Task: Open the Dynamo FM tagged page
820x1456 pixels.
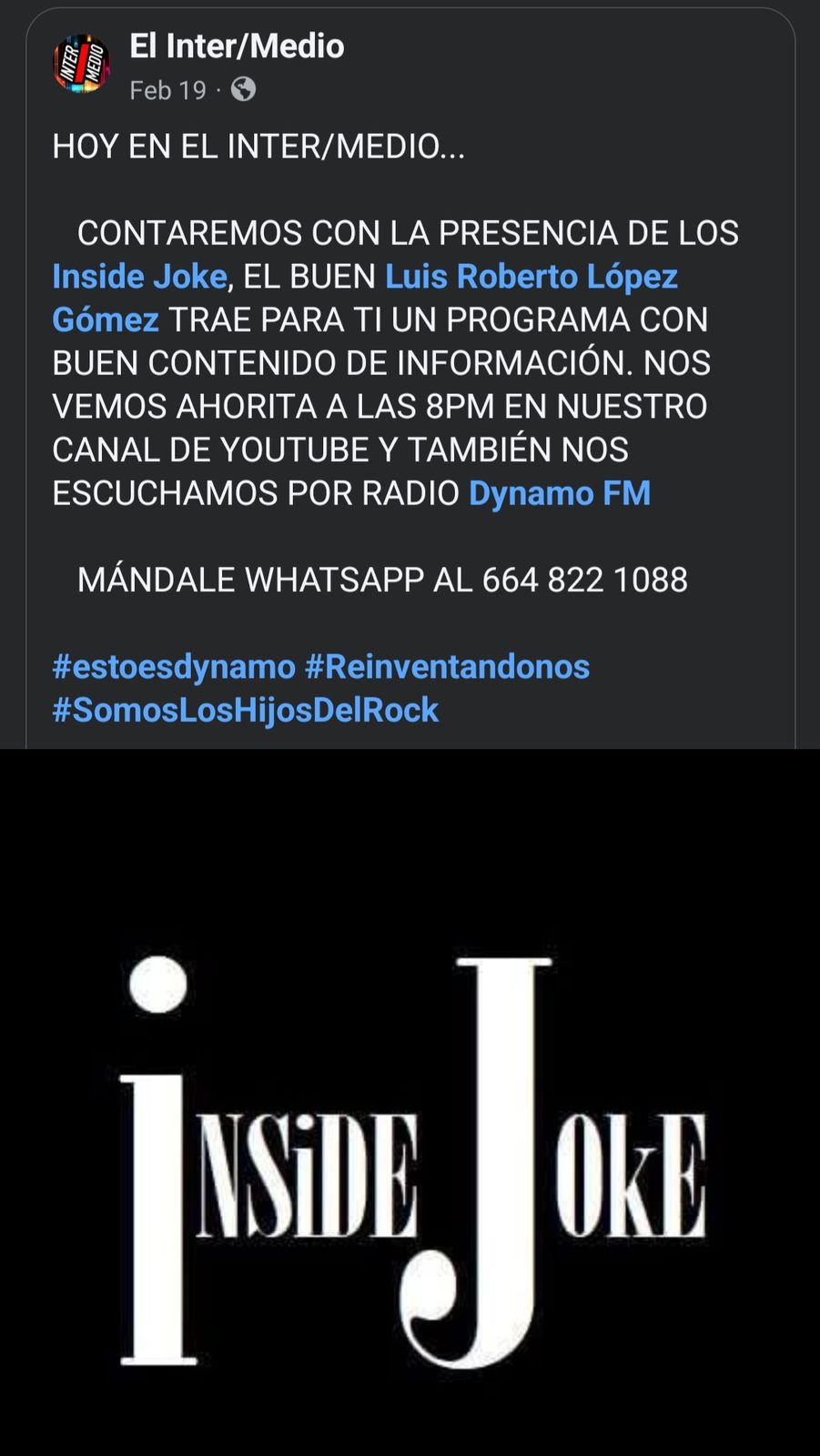Action: (559, 493)
